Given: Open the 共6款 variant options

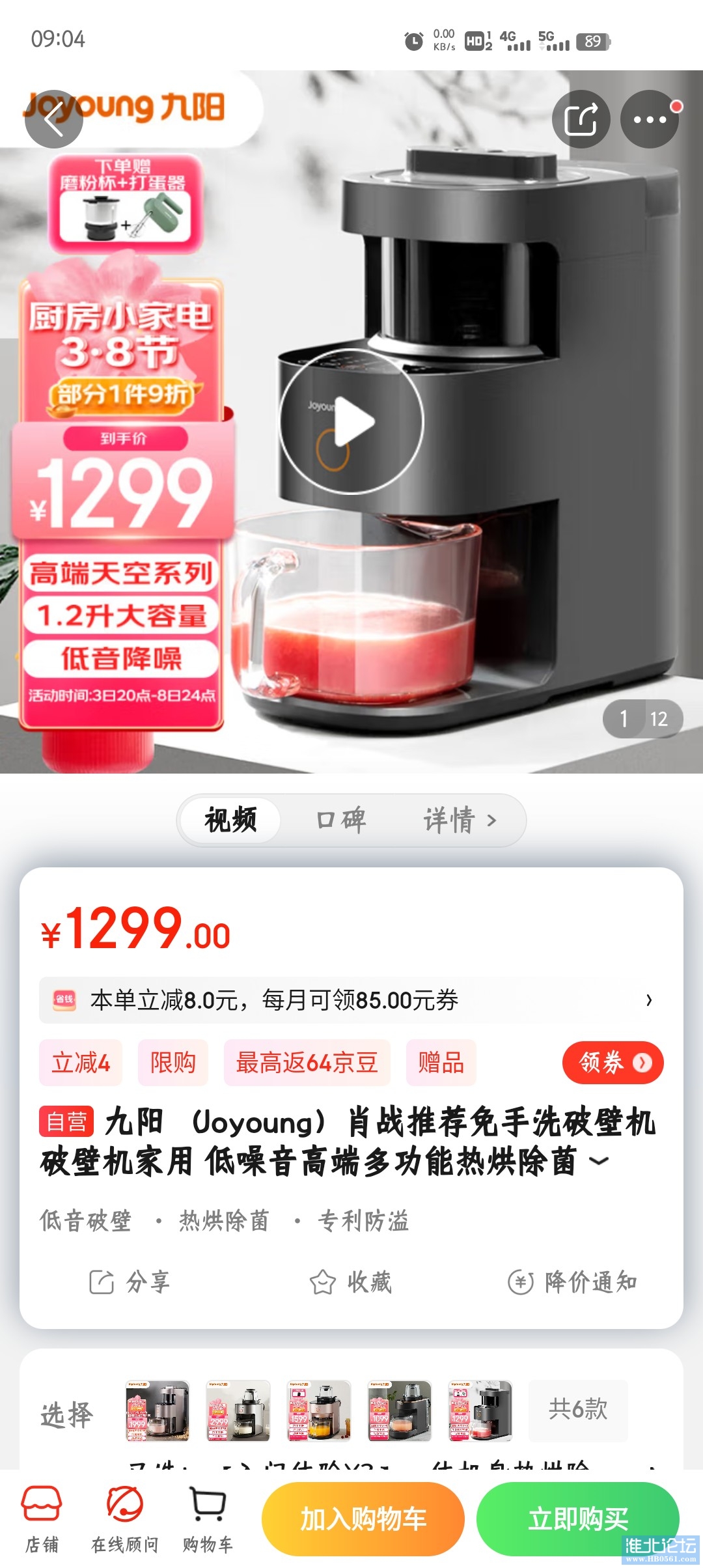Looking at the screenshot, I should (x=577, y=1409).
